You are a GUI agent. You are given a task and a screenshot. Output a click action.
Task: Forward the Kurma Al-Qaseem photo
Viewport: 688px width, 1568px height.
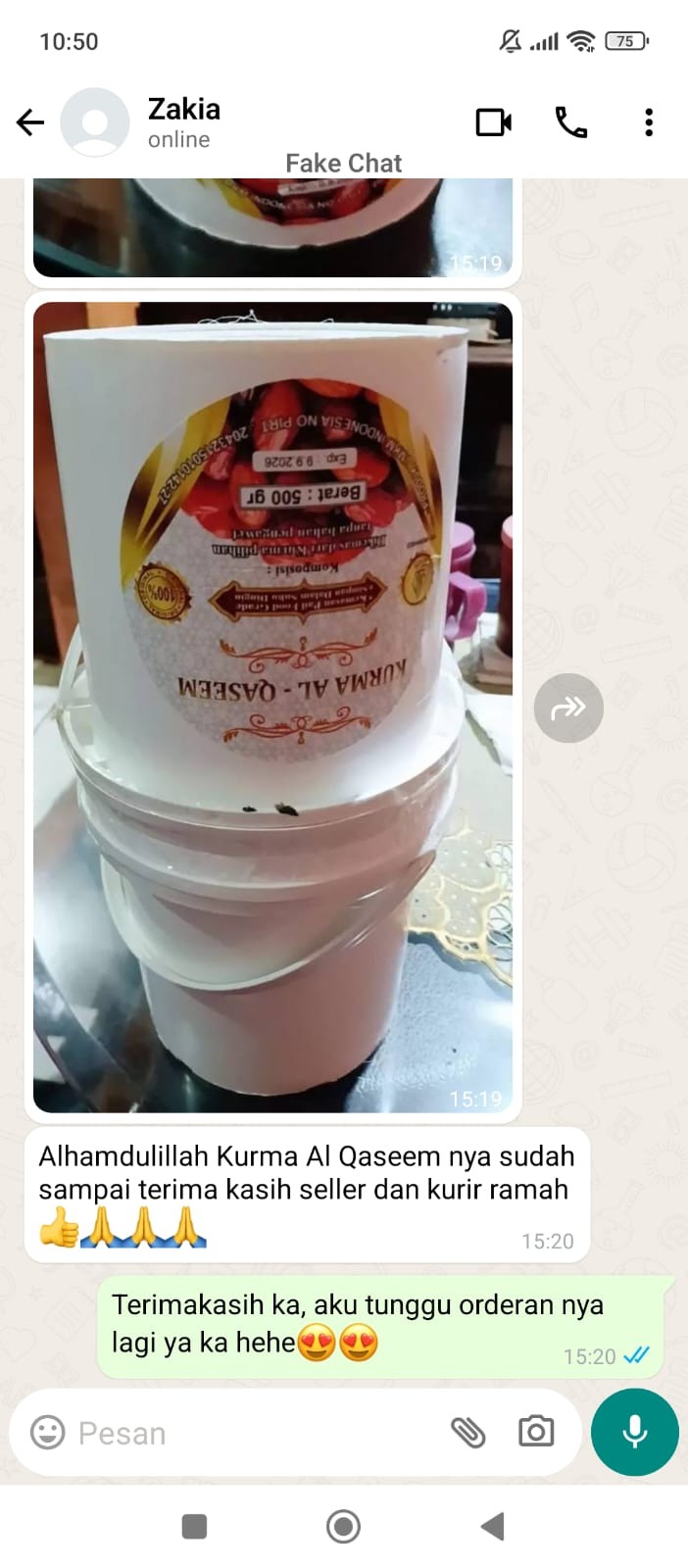click(x=568, y=708)
